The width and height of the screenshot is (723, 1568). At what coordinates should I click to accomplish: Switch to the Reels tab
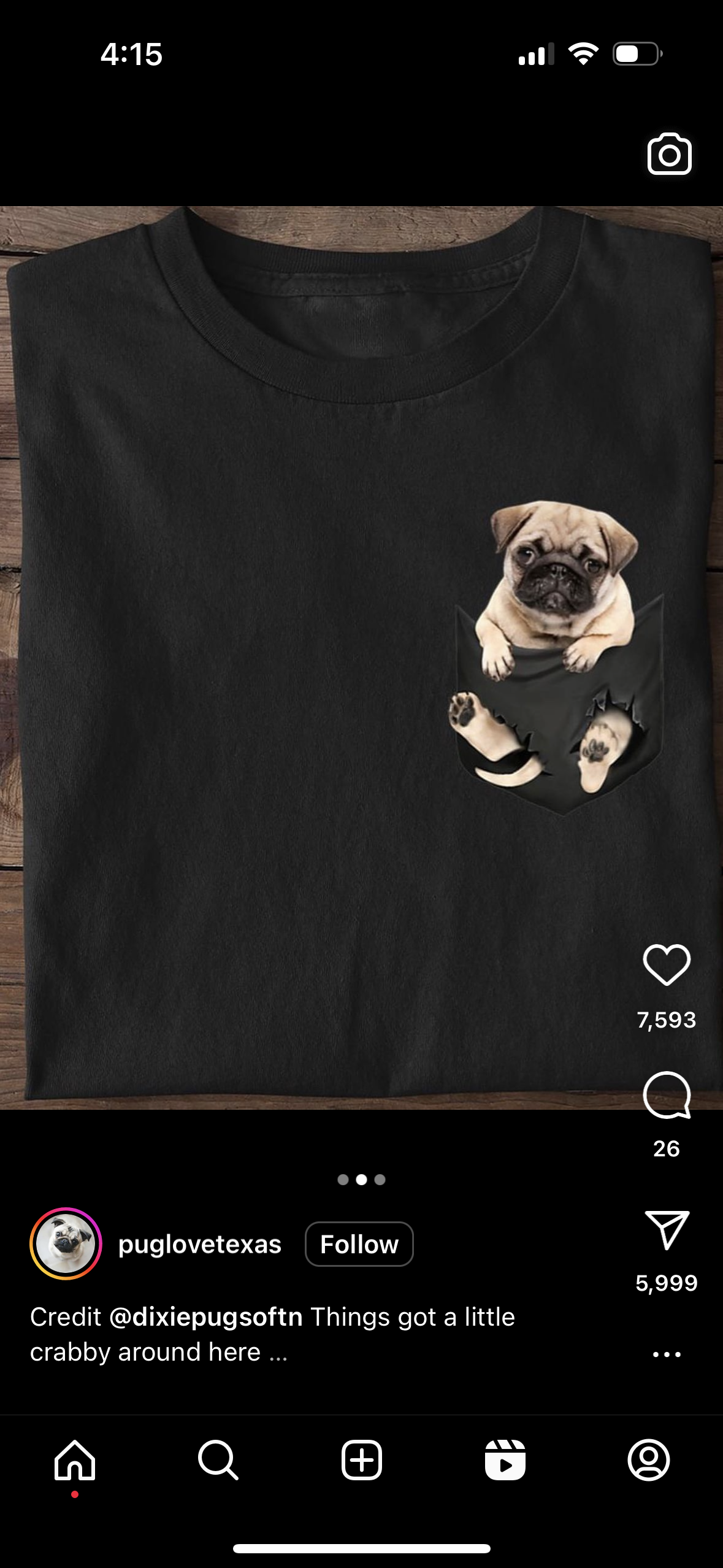(505, 1460)
